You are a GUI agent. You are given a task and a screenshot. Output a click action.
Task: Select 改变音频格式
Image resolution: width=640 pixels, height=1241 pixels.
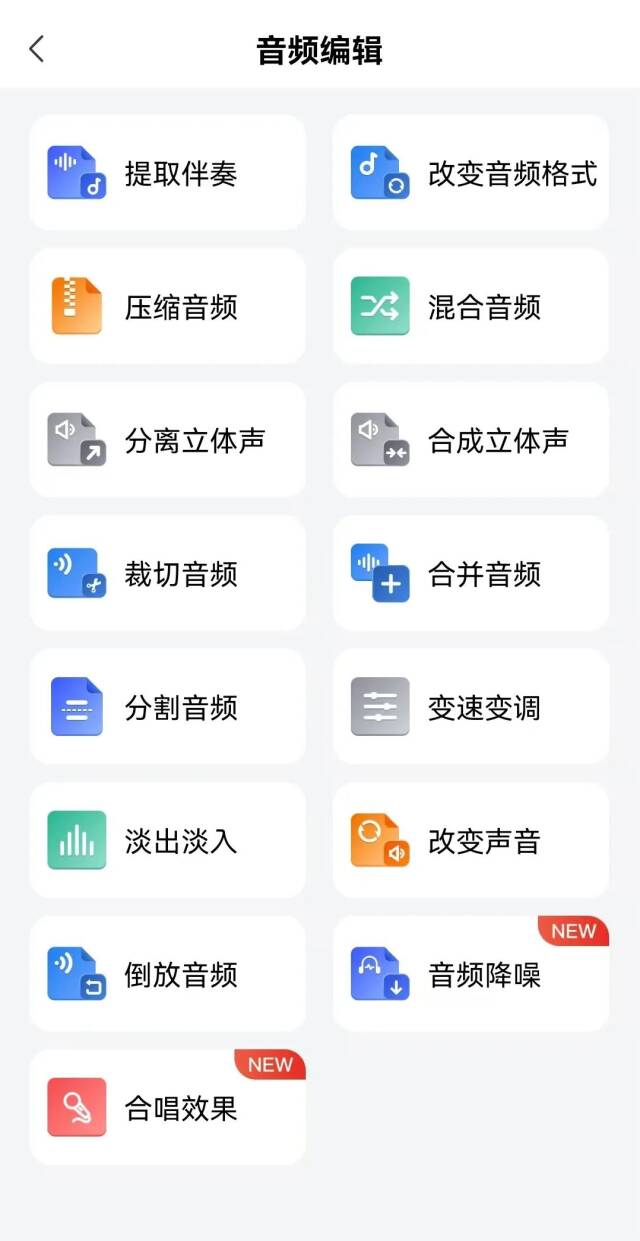point(471,172)
